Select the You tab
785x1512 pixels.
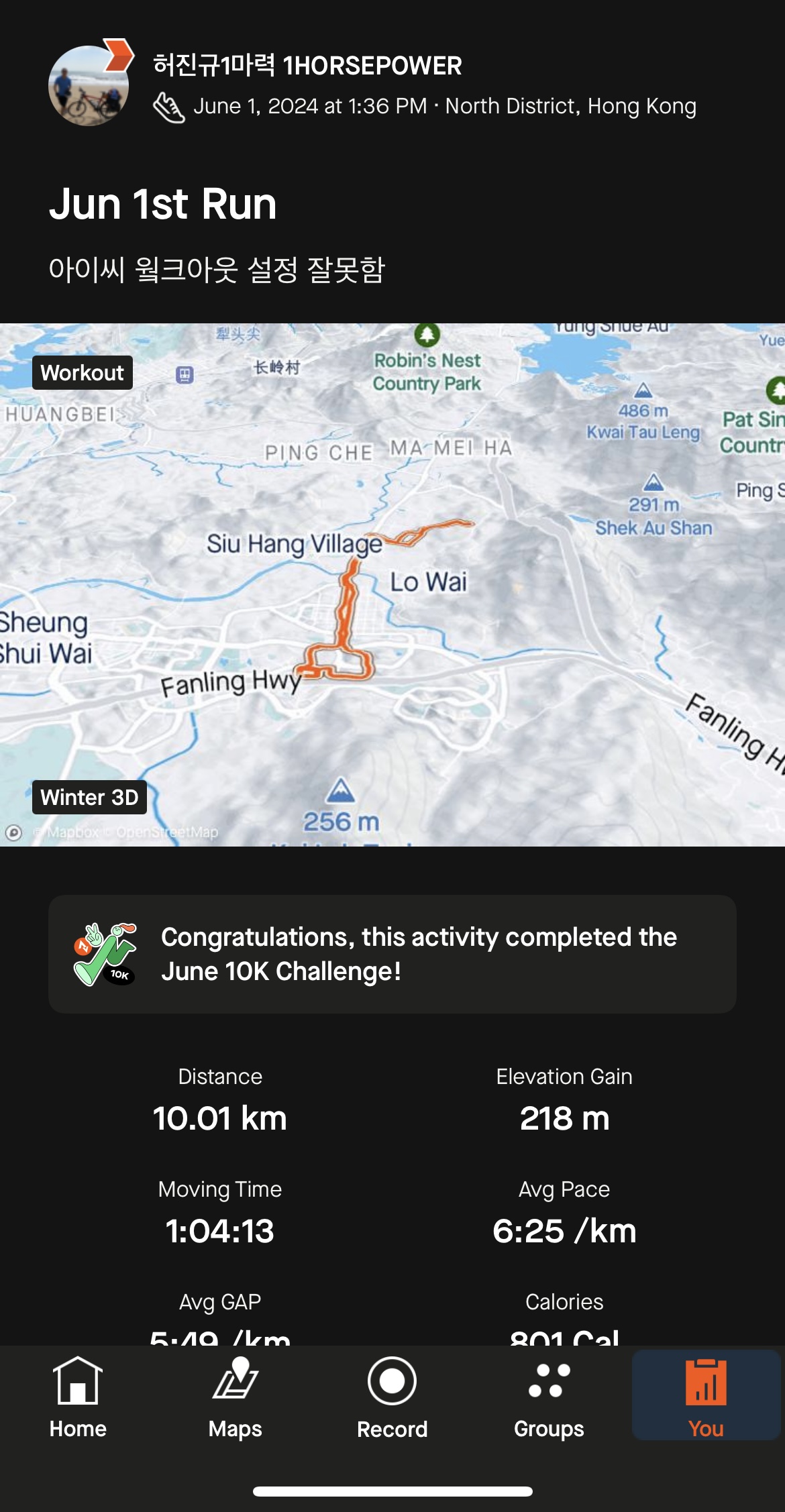click(x=706, y=1397)
